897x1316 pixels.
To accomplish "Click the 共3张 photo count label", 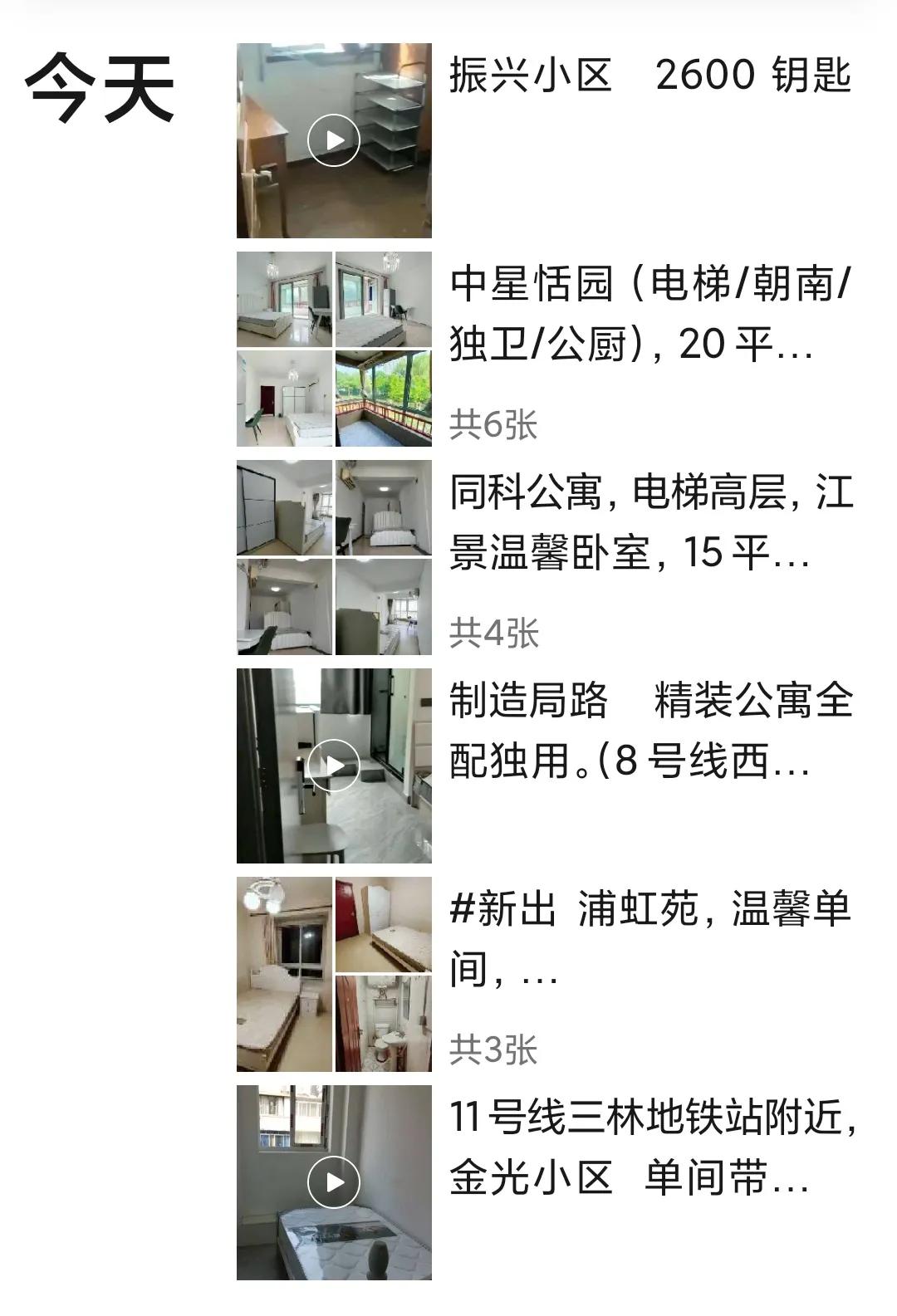I will [x=494, y=1049].
